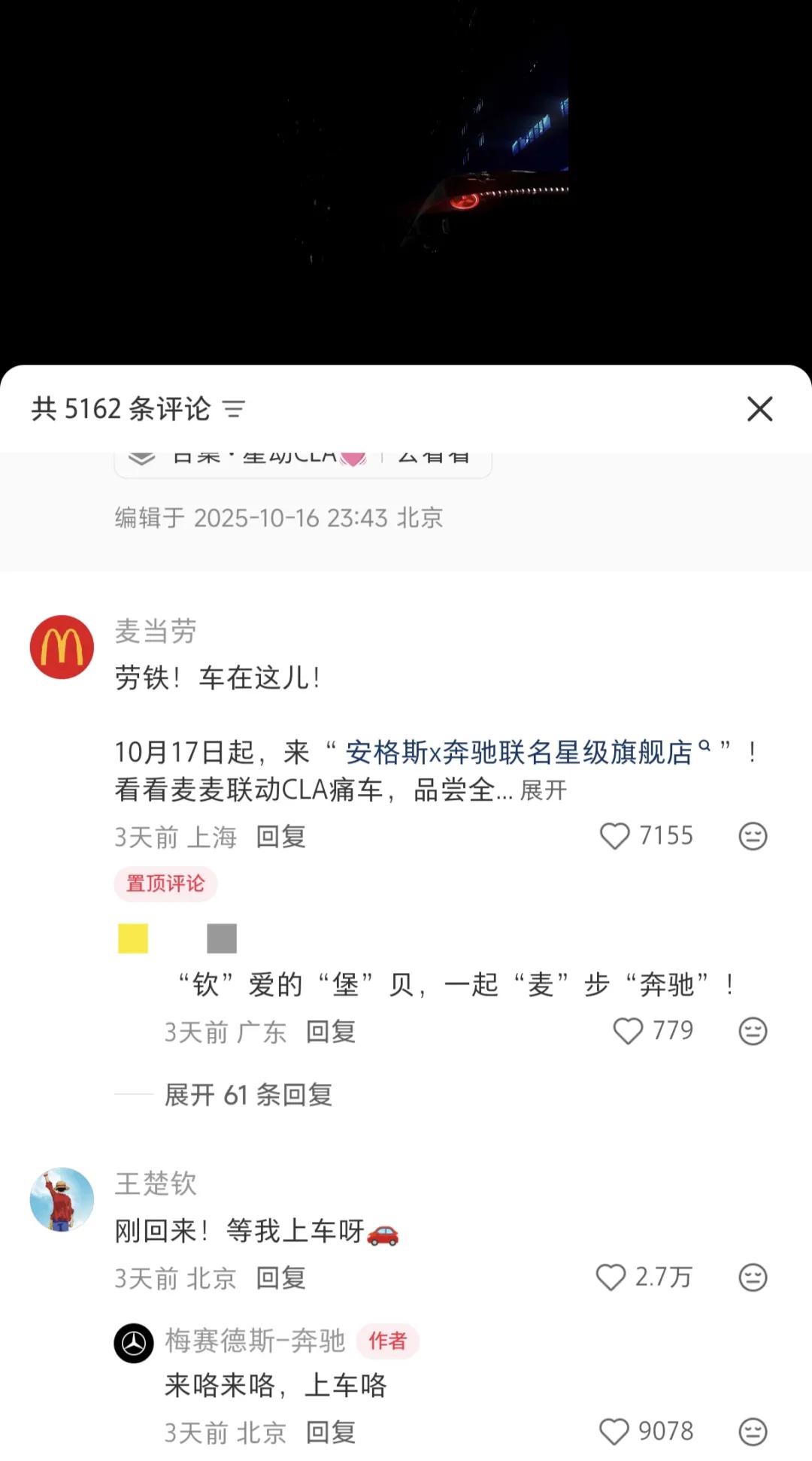The height and width of the screenshot is (1461, 812).
Task: Reply to 梅赛德斯-奔驰's comment
Action: pos(330,1432)
